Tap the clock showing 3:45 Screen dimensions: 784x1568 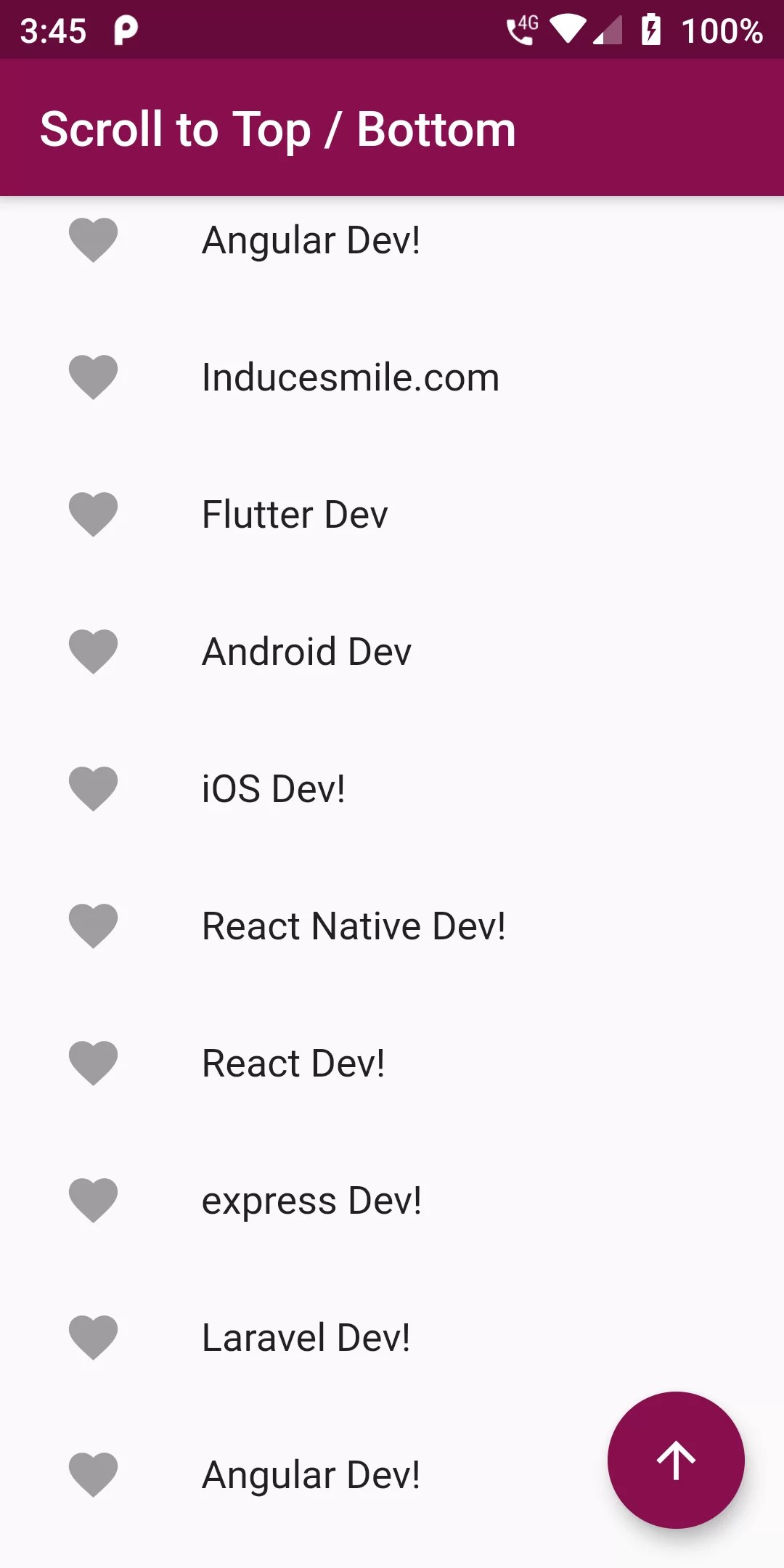click(53, 30)
